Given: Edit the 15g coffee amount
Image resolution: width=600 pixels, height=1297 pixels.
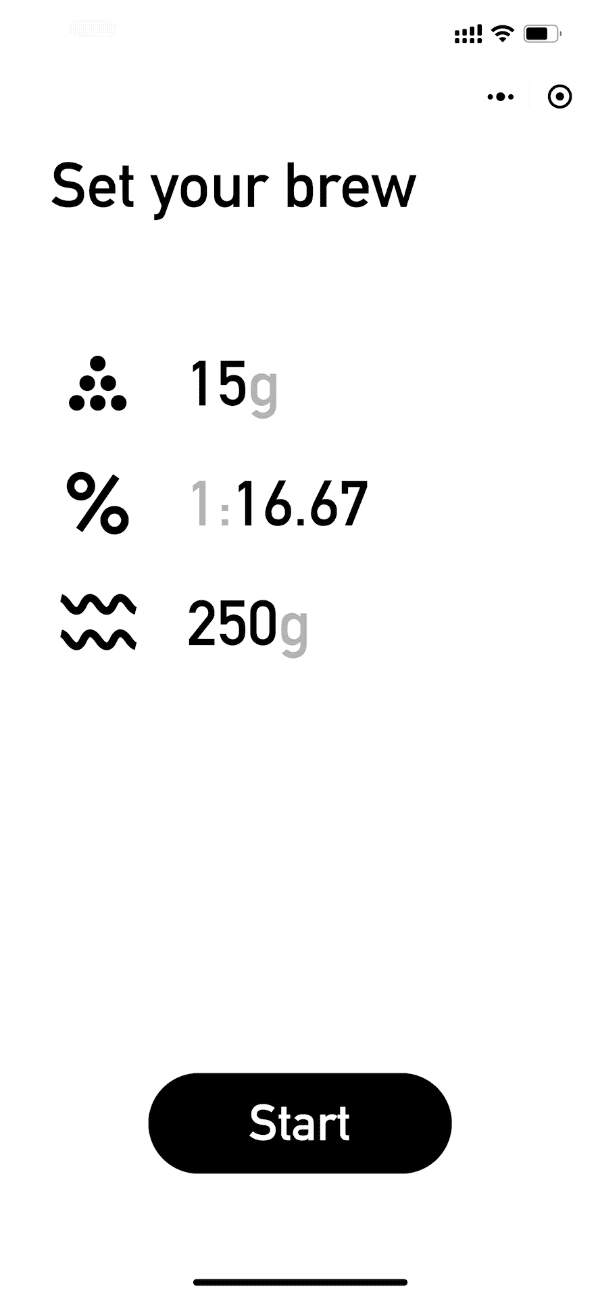Looking at the screenshot, I should coord(233,385).
